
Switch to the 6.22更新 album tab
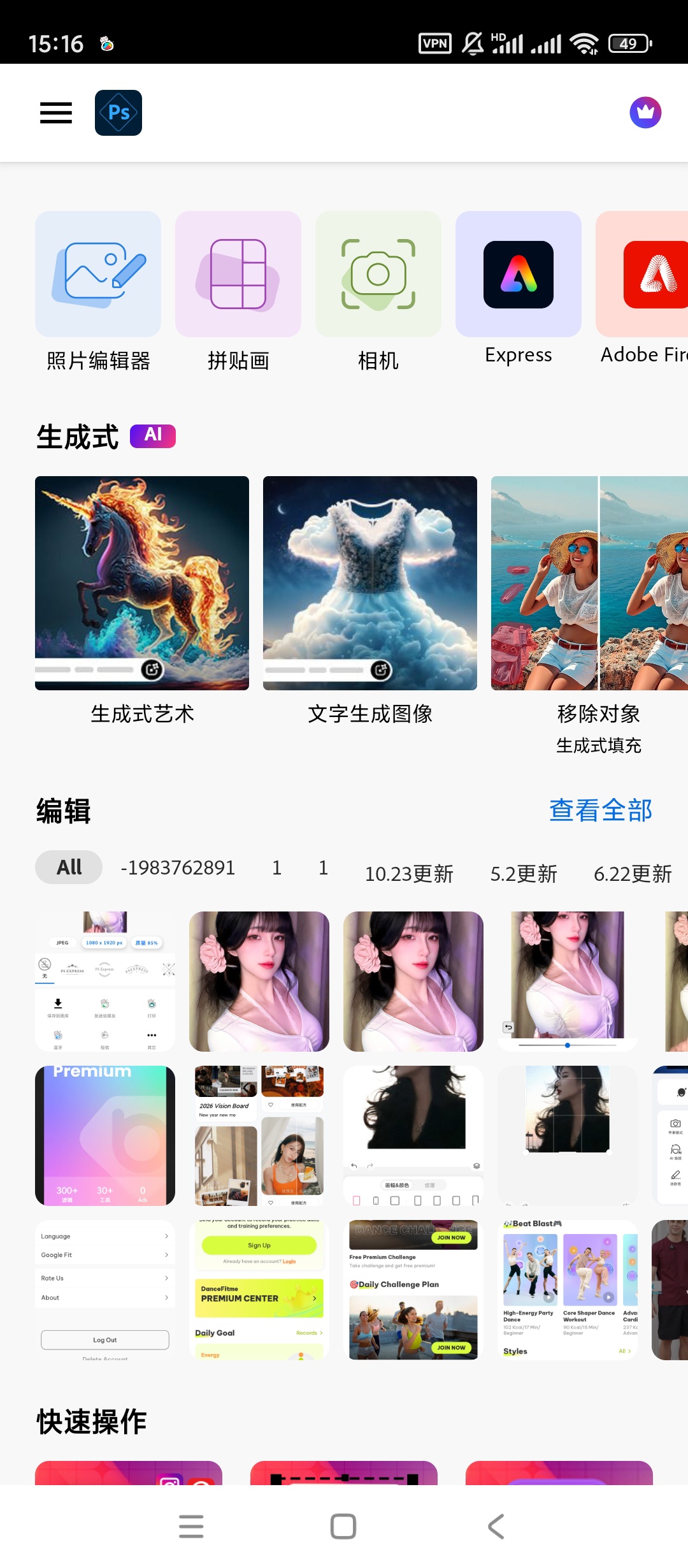[x=632, y=874]
